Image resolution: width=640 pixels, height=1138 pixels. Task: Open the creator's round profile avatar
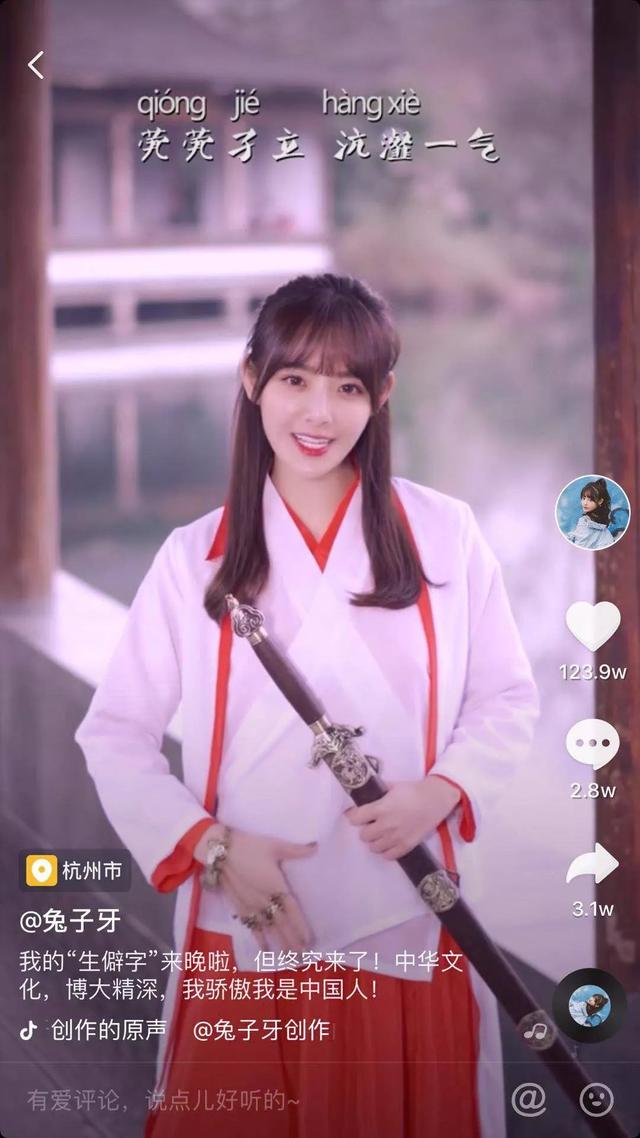(593, 512)
